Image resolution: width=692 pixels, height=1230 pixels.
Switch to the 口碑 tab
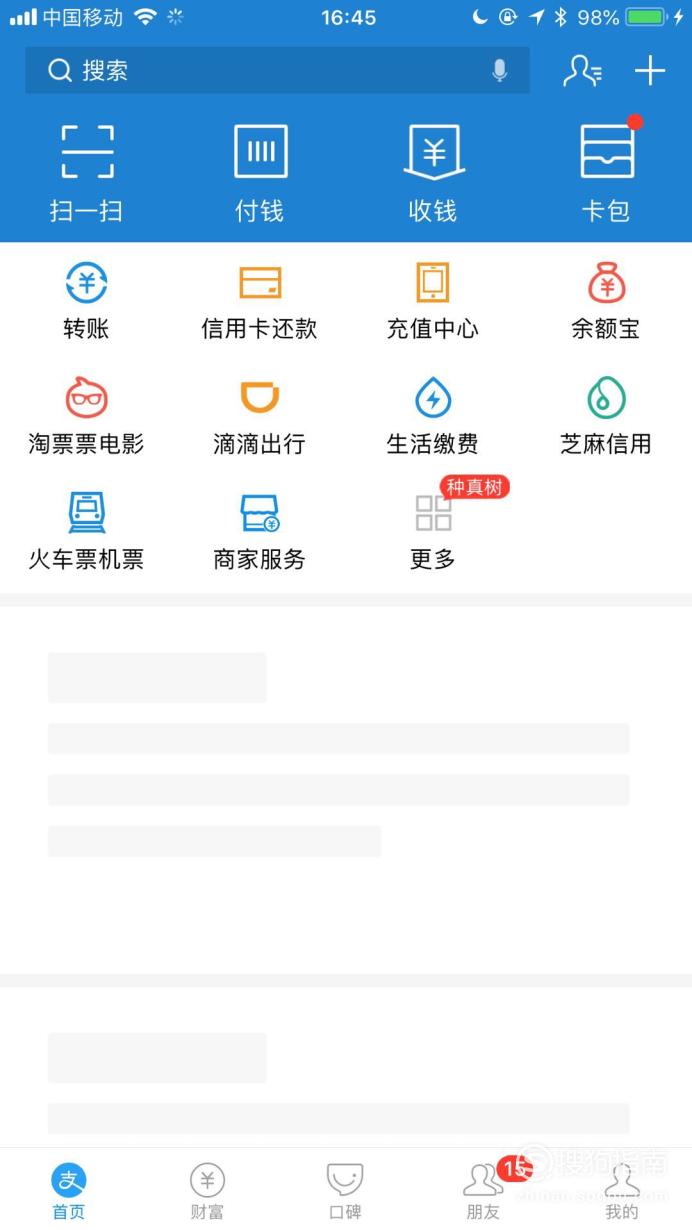pos(345,1191)
